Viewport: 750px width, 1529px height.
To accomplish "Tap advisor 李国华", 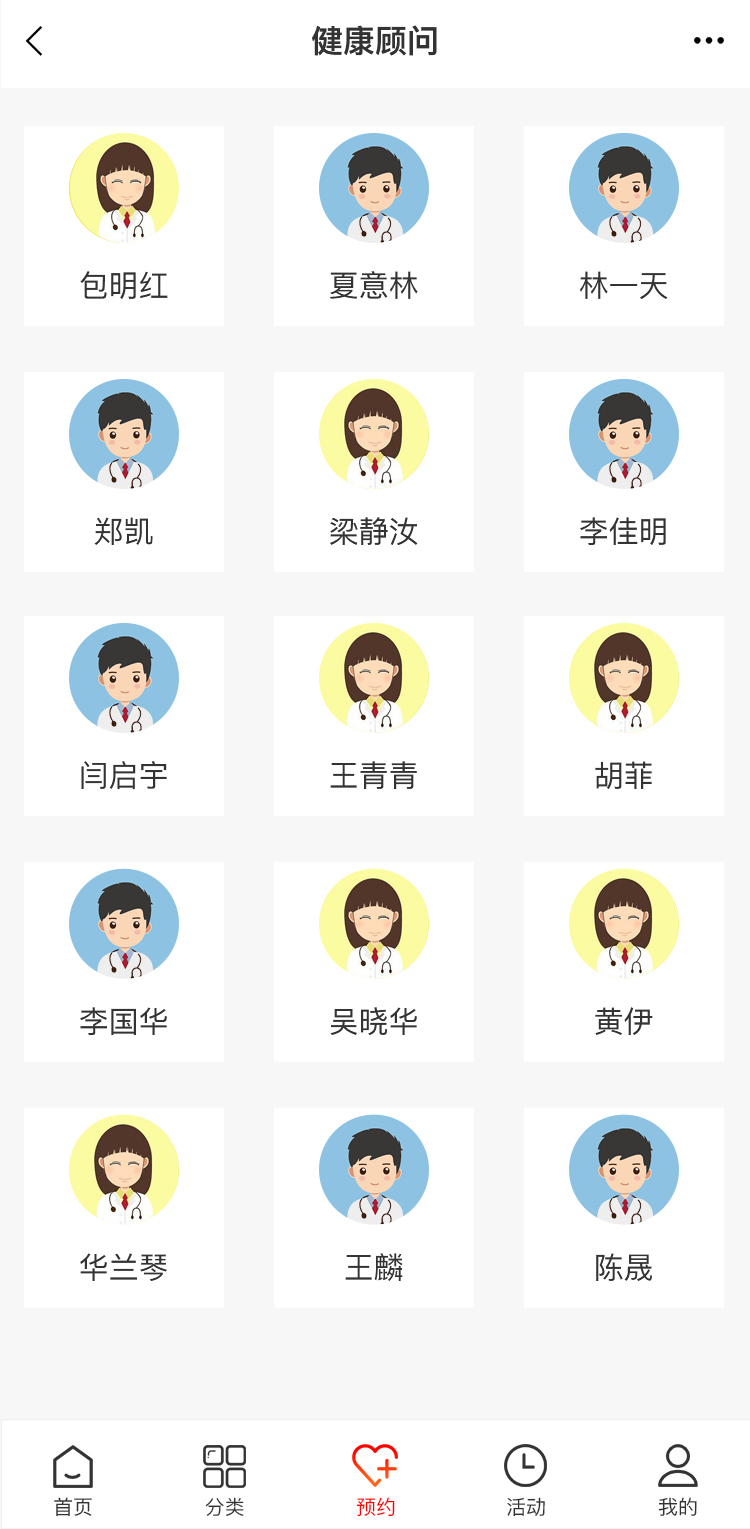I will (x=124, y=962).
